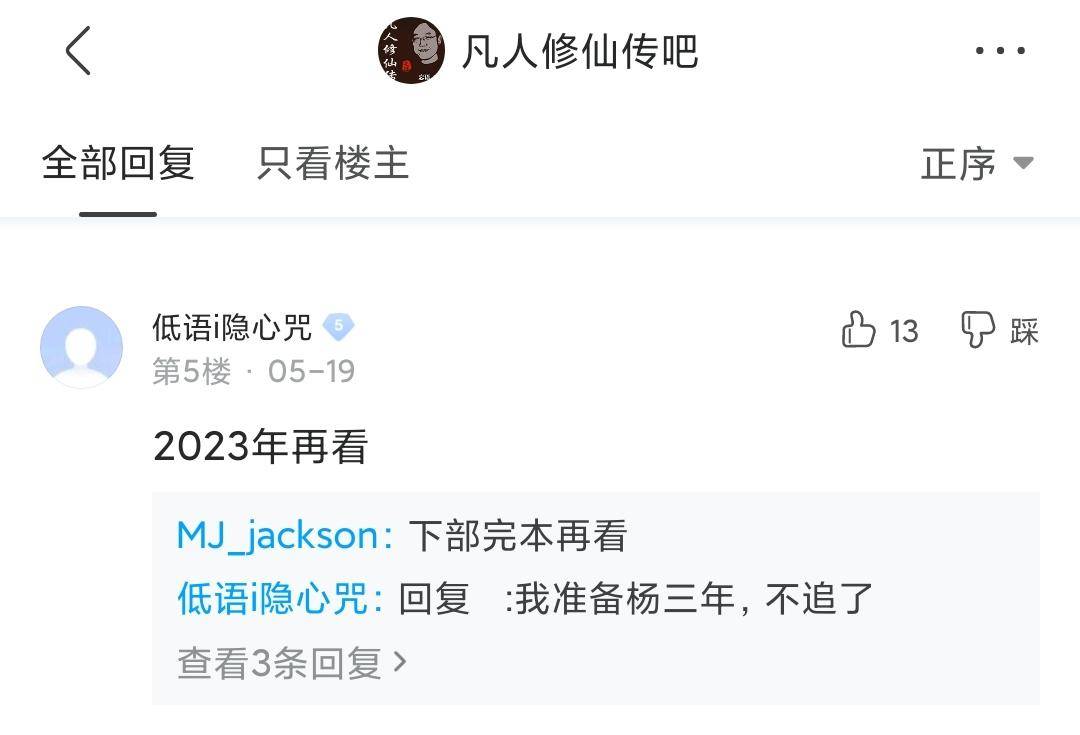Open the three-dot overflow menu
Viewport: 1080px width, 735px height.
1000,50
